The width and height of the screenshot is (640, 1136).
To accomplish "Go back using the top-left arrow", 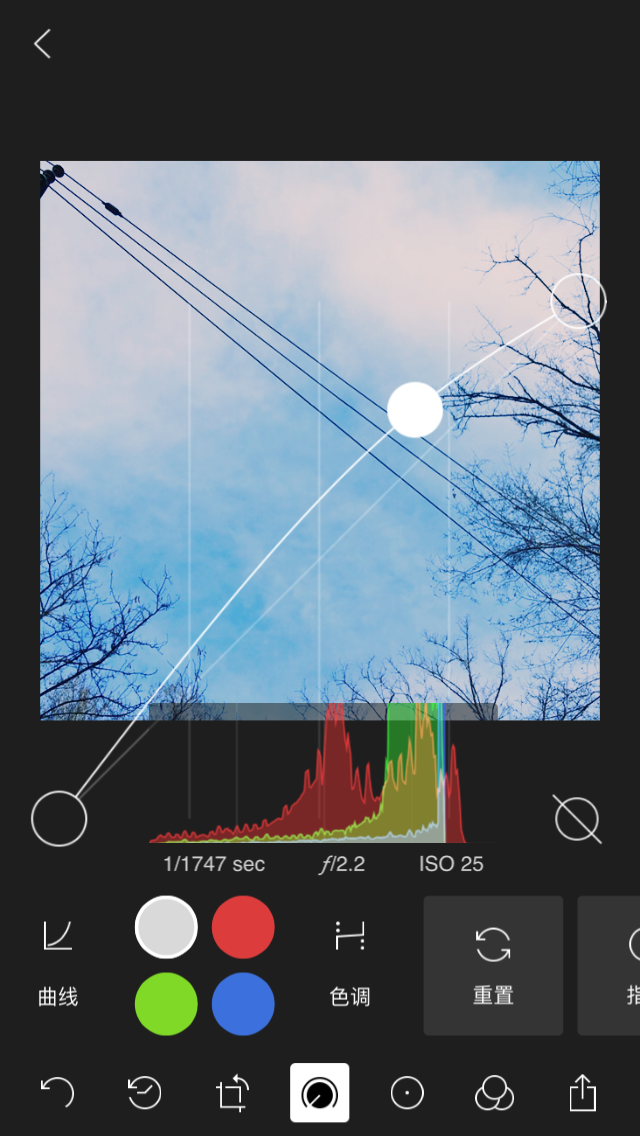I will [42, 44].
